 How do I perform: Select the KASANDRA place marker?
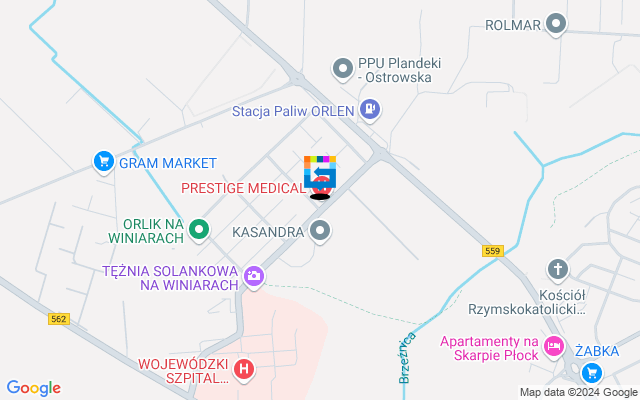coord(321,232)
